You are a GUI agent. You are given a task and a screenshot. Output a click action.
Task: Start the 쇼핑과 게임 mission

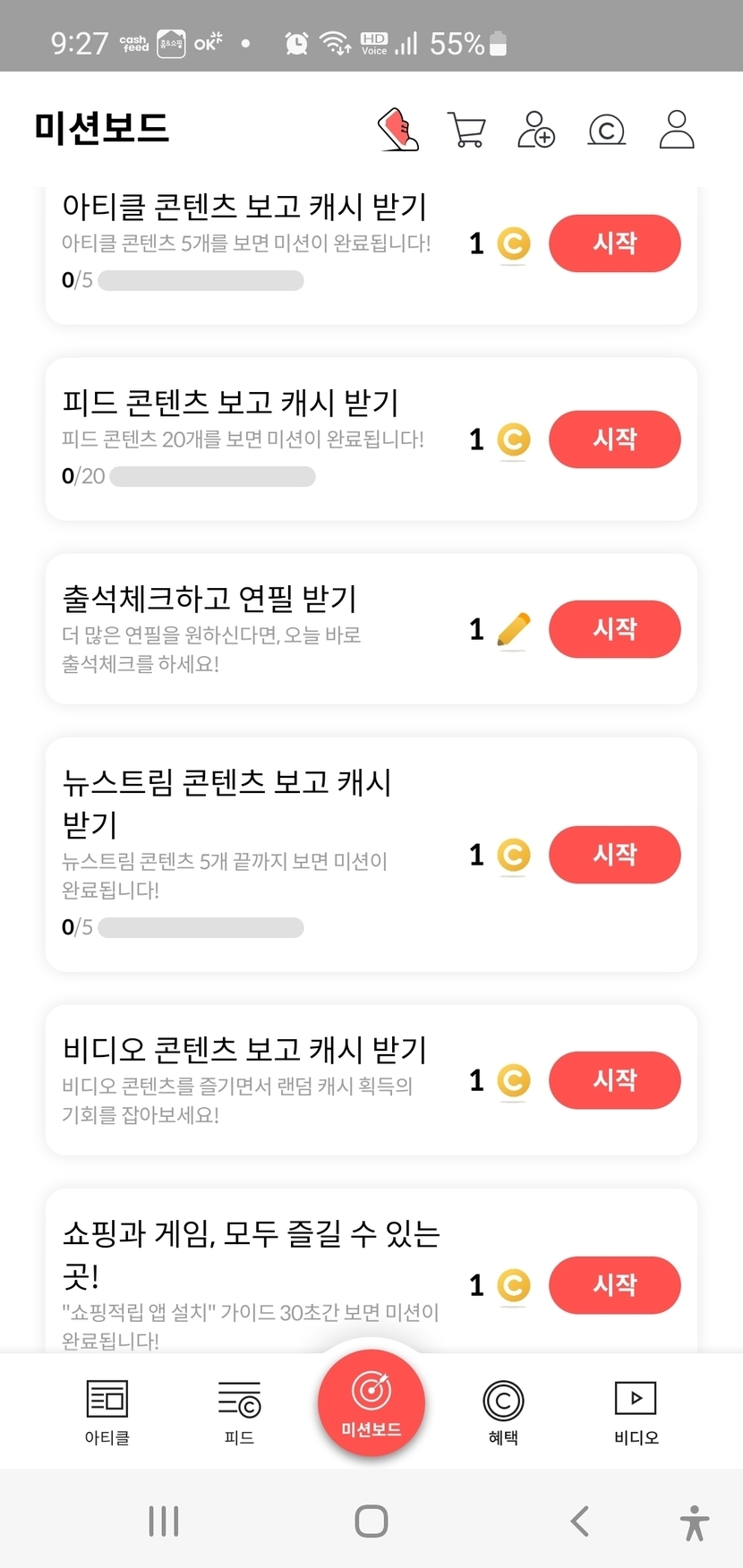pyautogui.click(x=614, y=1285)
